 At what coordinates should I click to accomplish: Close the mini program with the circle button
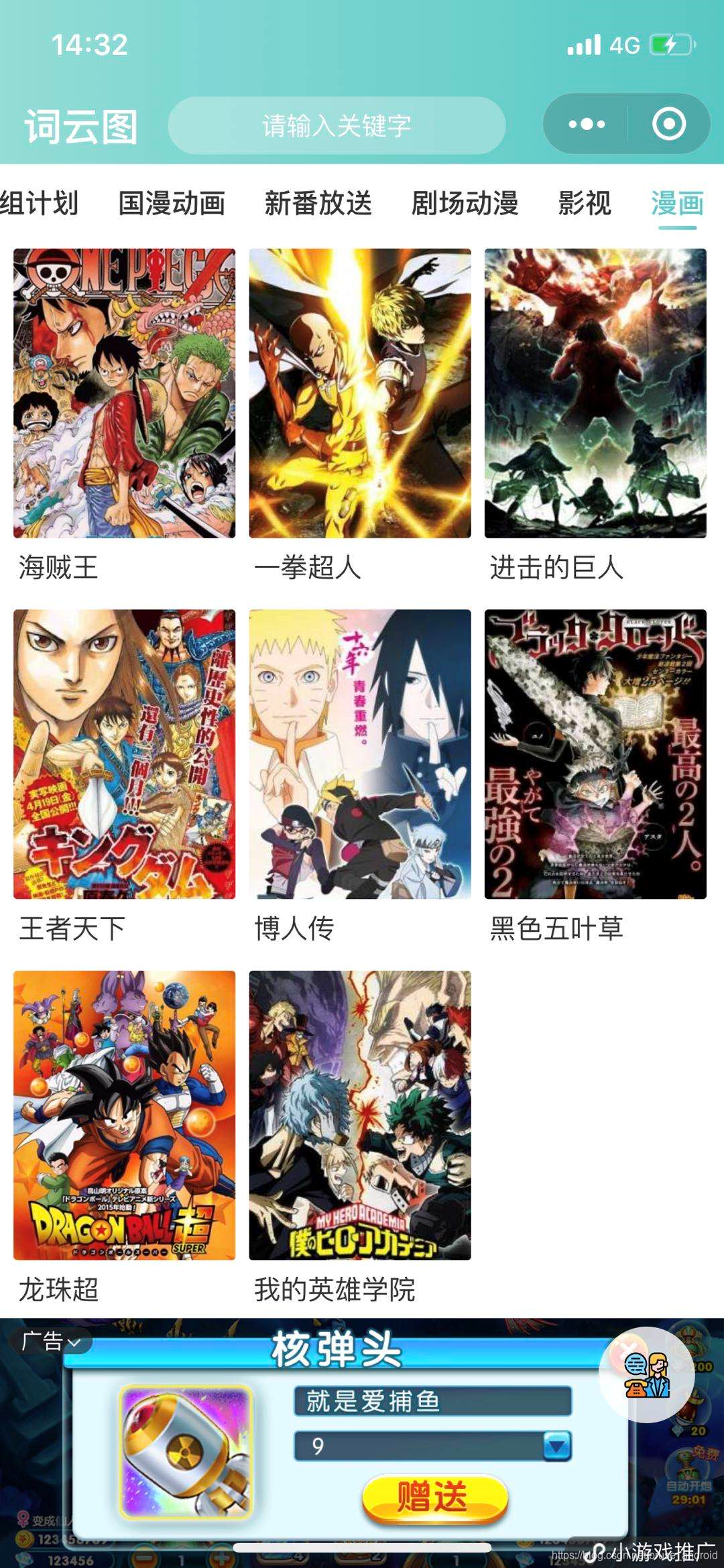point(668,124)
